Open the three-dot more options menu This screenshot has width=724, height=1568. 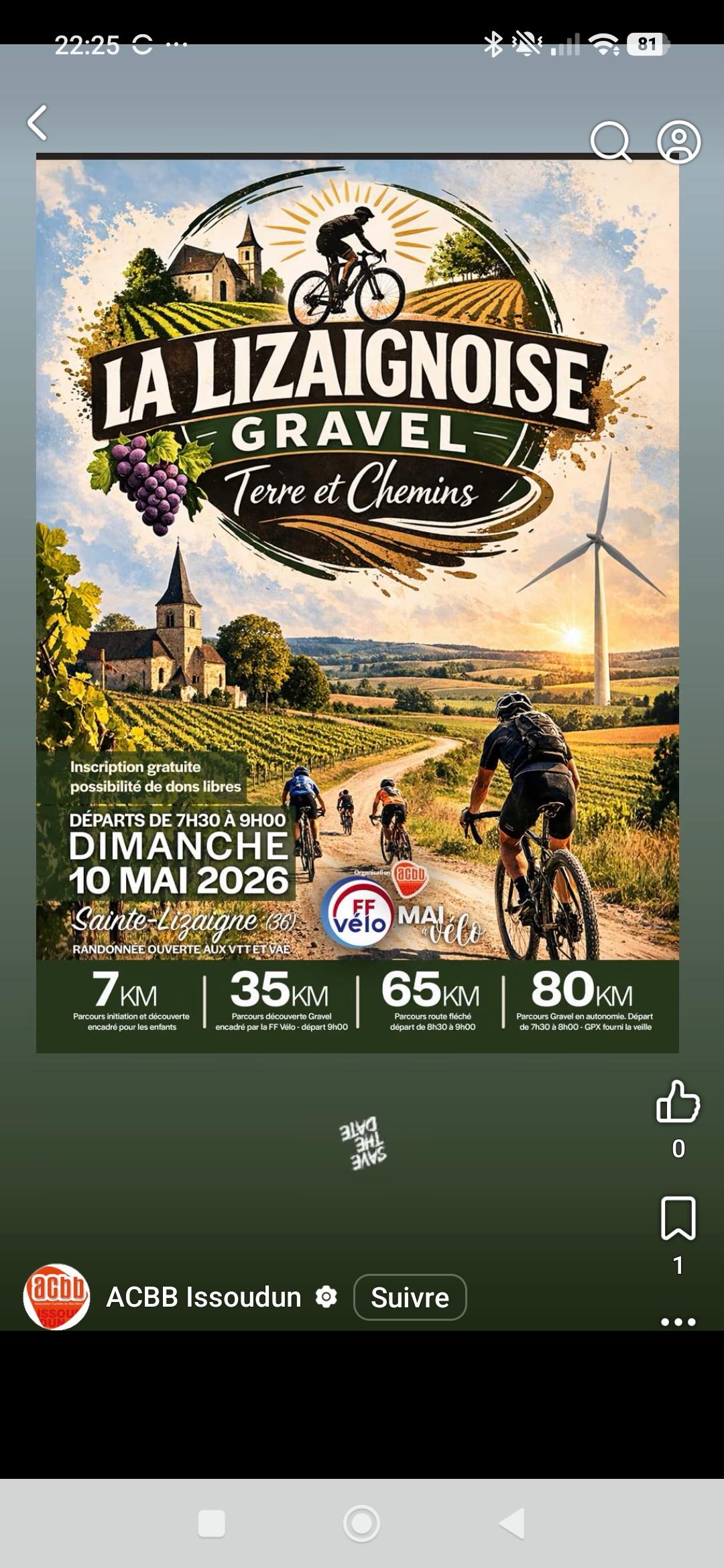coord(678,1322)
